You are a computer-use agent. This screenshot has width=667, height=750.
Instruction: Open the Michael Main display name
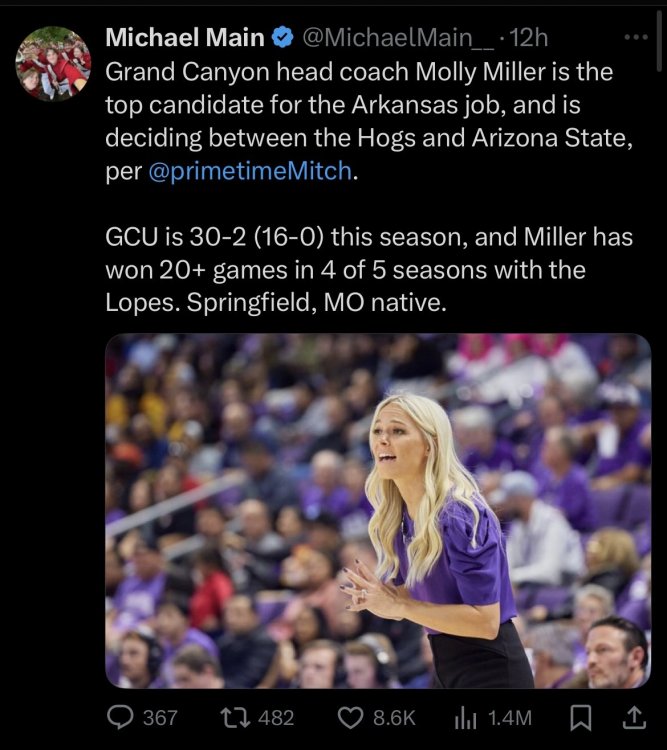(x=185, y=38)
